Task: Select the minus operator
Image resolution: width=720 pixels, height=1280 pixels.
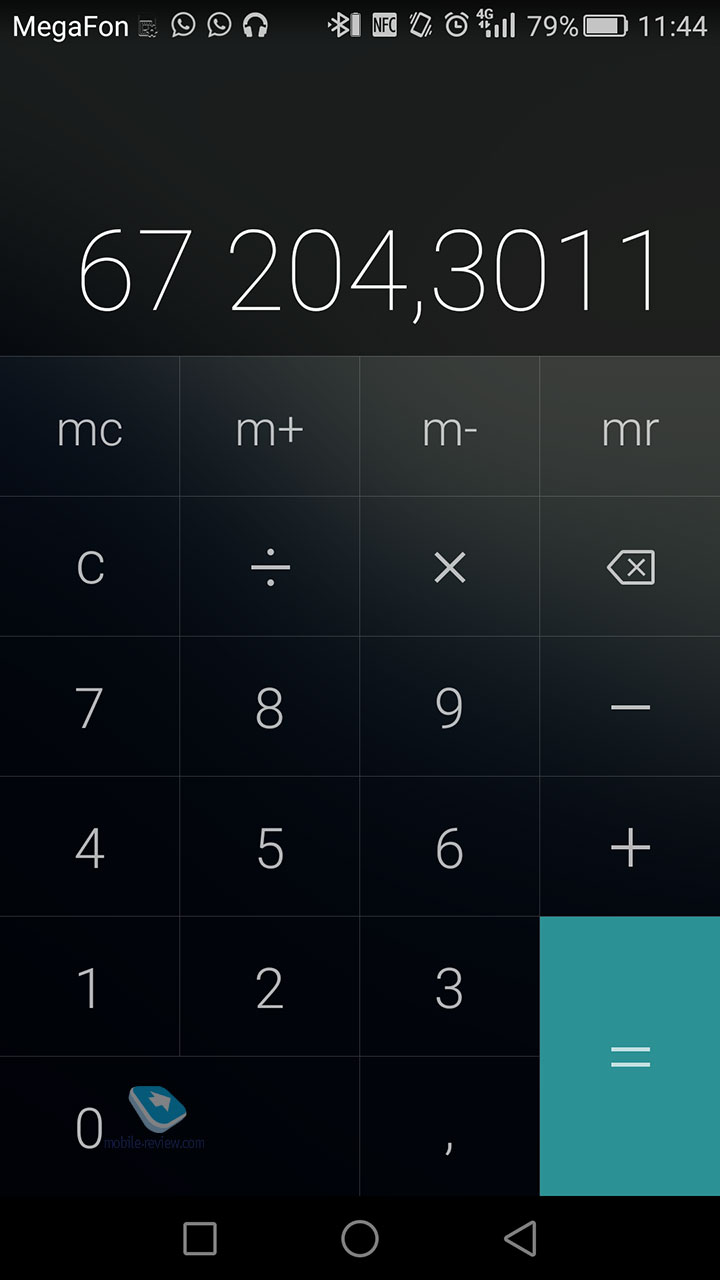Action: tap(630, 707)
